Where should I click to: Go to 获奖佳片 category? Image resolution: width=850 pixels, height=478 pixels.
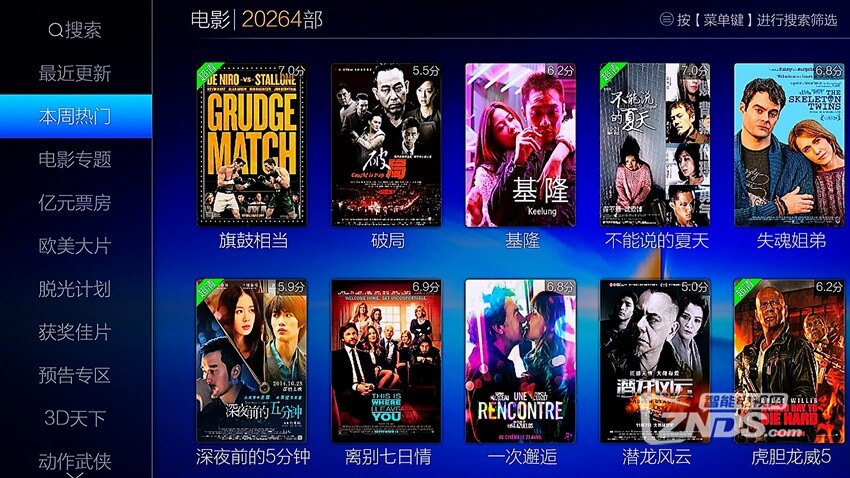75,332
